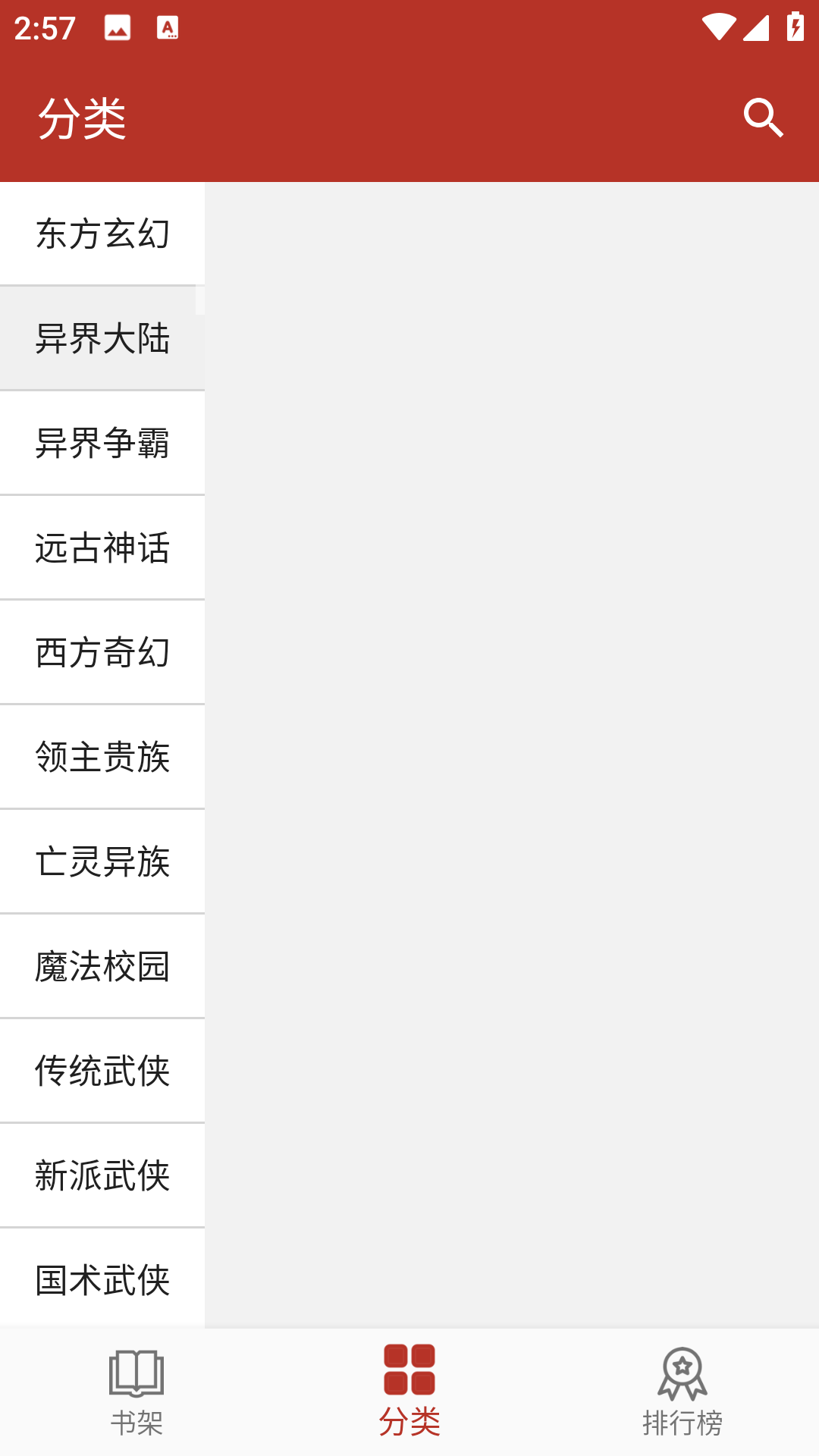Select the 亡灵异族 category
Image resolution: width=819 pixels, height=1456 pixels.
(102, 861)
